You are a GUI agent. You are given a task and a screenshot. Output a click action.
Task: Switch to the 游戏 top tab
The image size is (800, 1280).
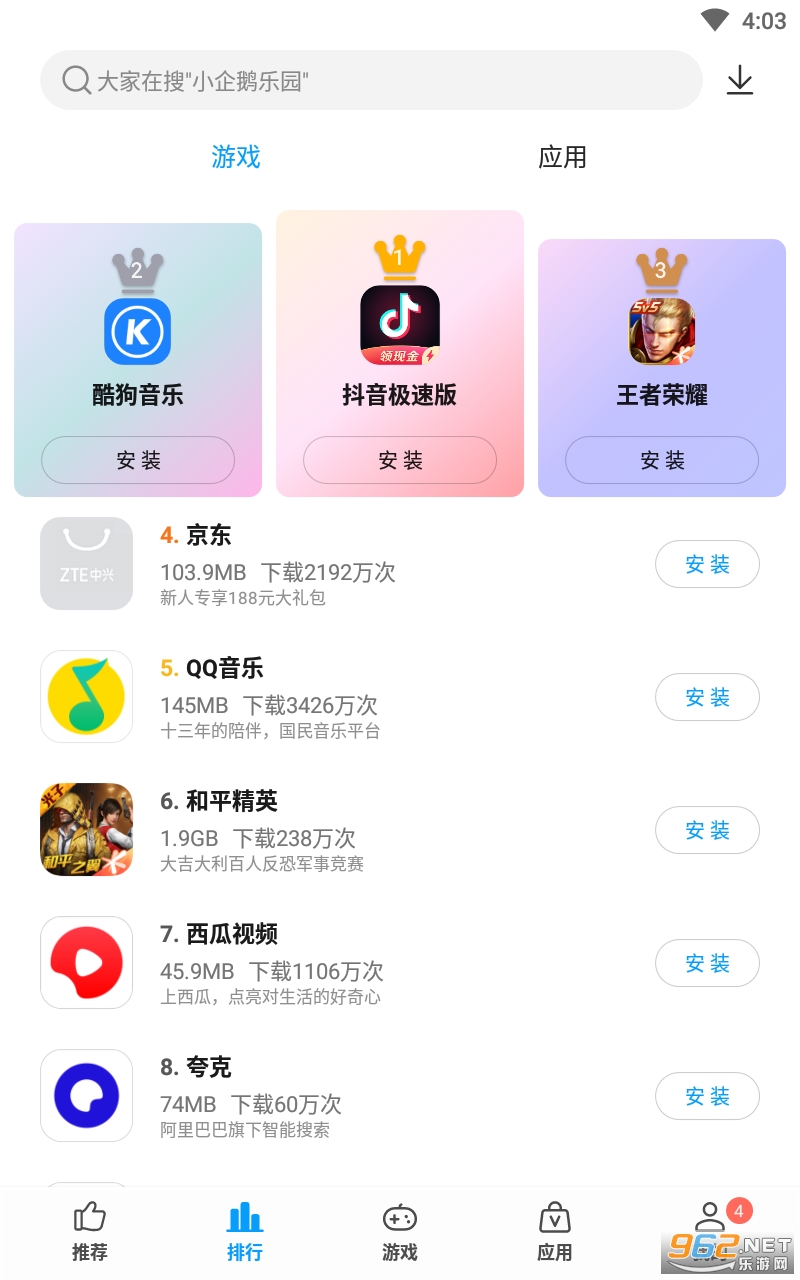(236, 157)
